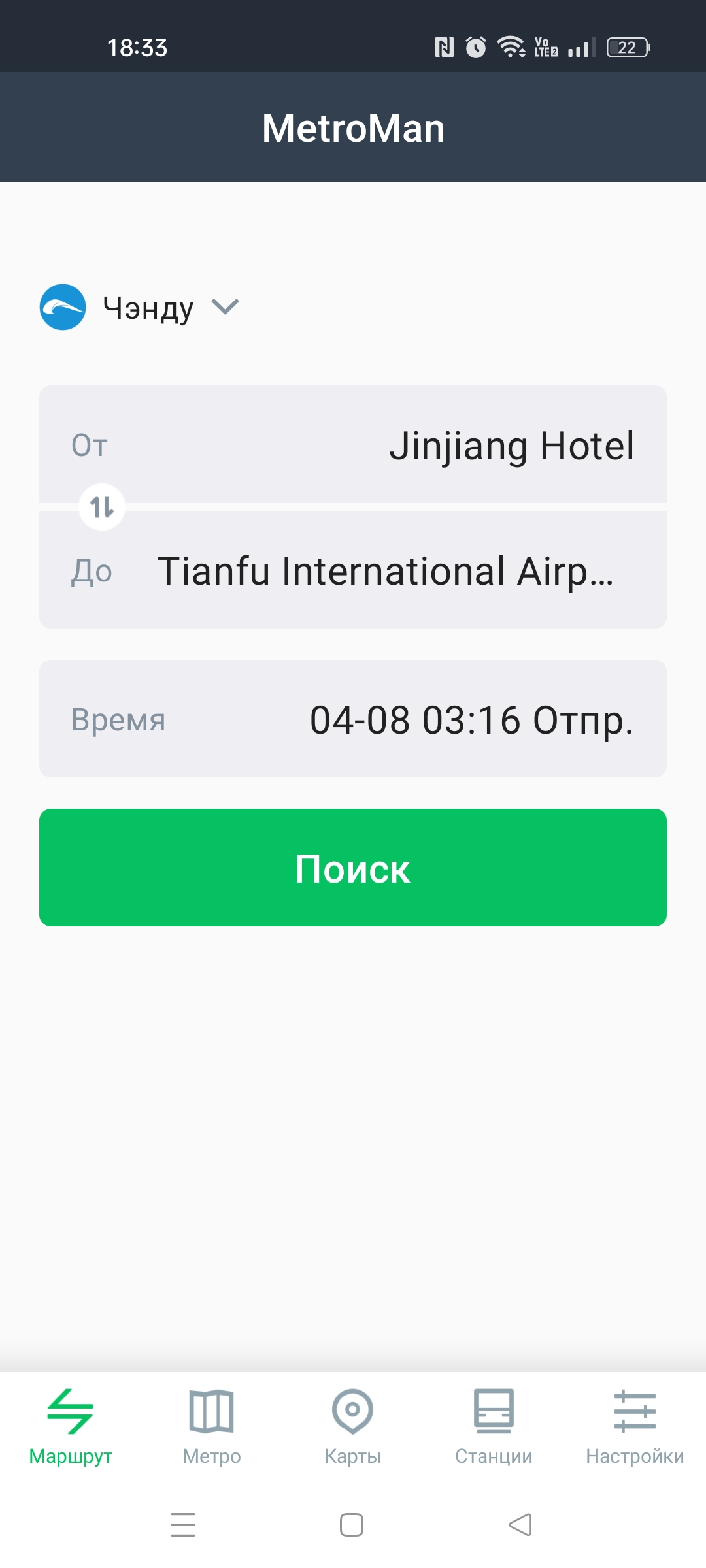Go to the system home screen
This screenshot has height=1568, width=706.
pos(352,1525)
